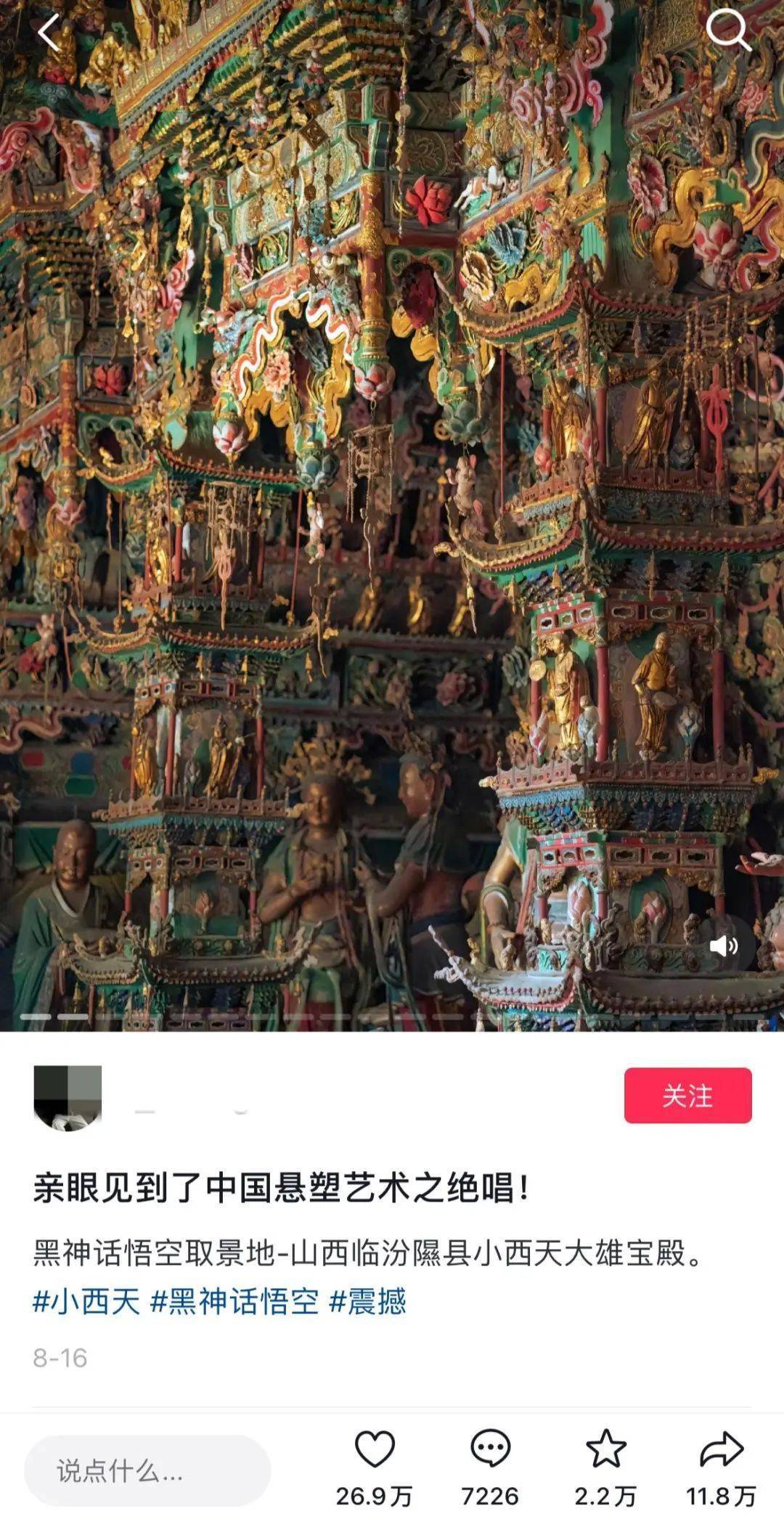This screenshot has height=1519, width=784.
Task: Save the post with the star icon
Action: [x=605, y=1449]
